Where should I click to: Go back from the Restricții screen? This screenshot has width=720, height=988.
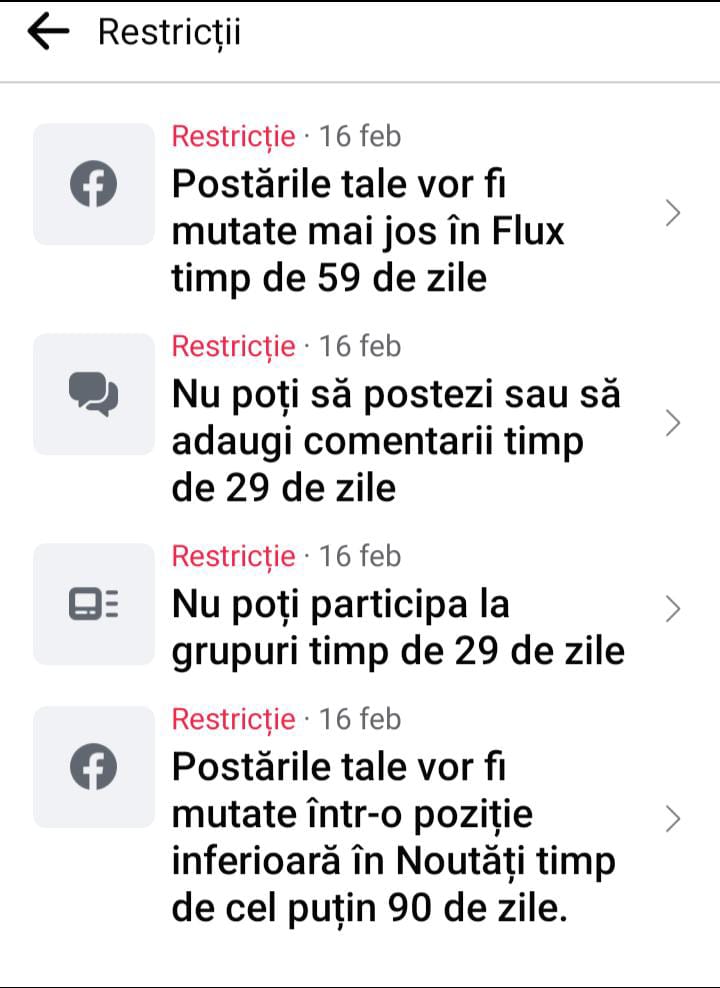(x=48, y=33)
